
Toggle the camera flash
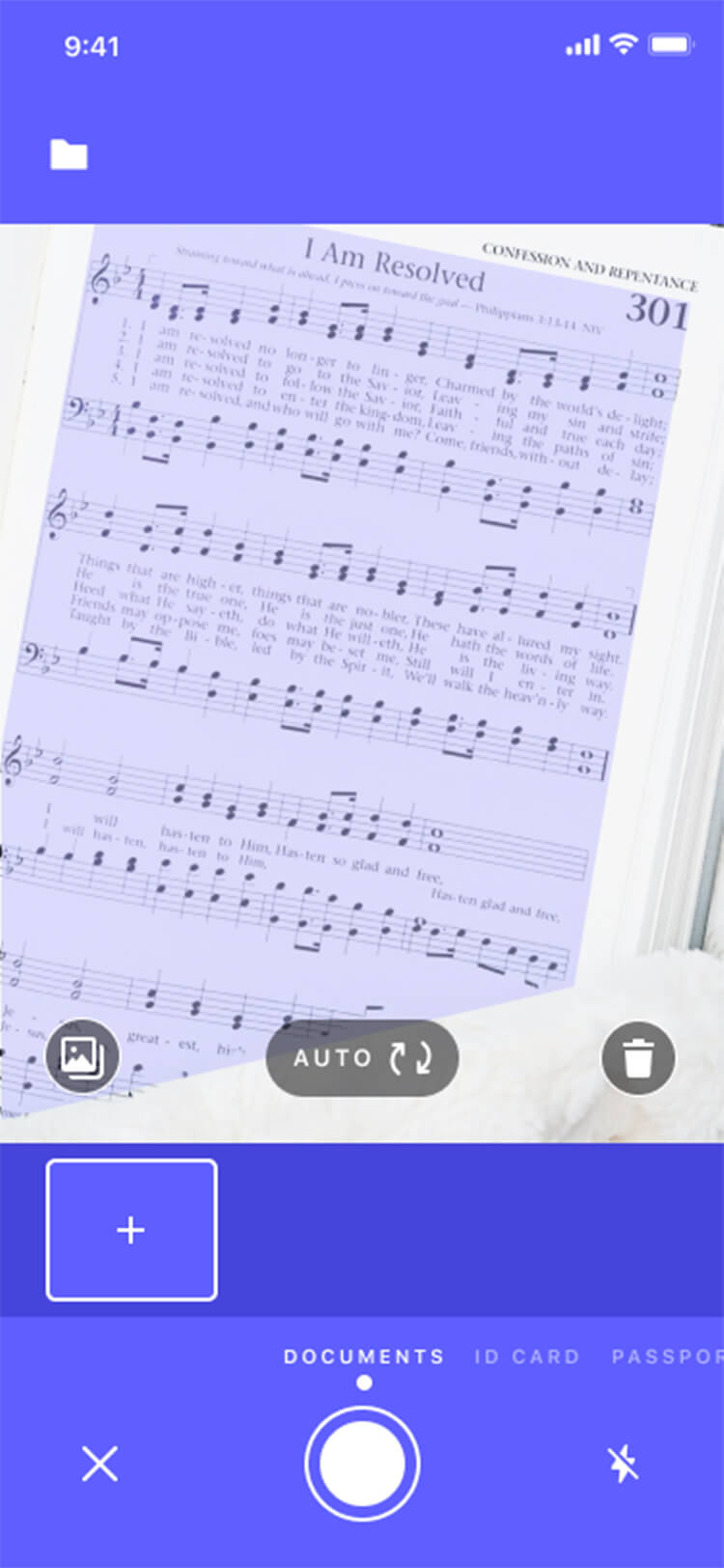624,1464
